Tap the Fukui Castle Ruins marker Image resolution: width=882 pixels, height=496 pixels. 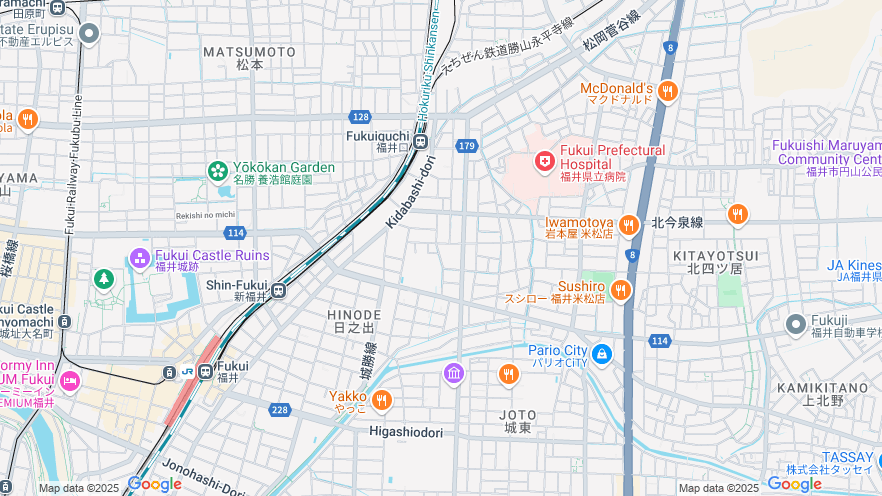tap(141, 258)
